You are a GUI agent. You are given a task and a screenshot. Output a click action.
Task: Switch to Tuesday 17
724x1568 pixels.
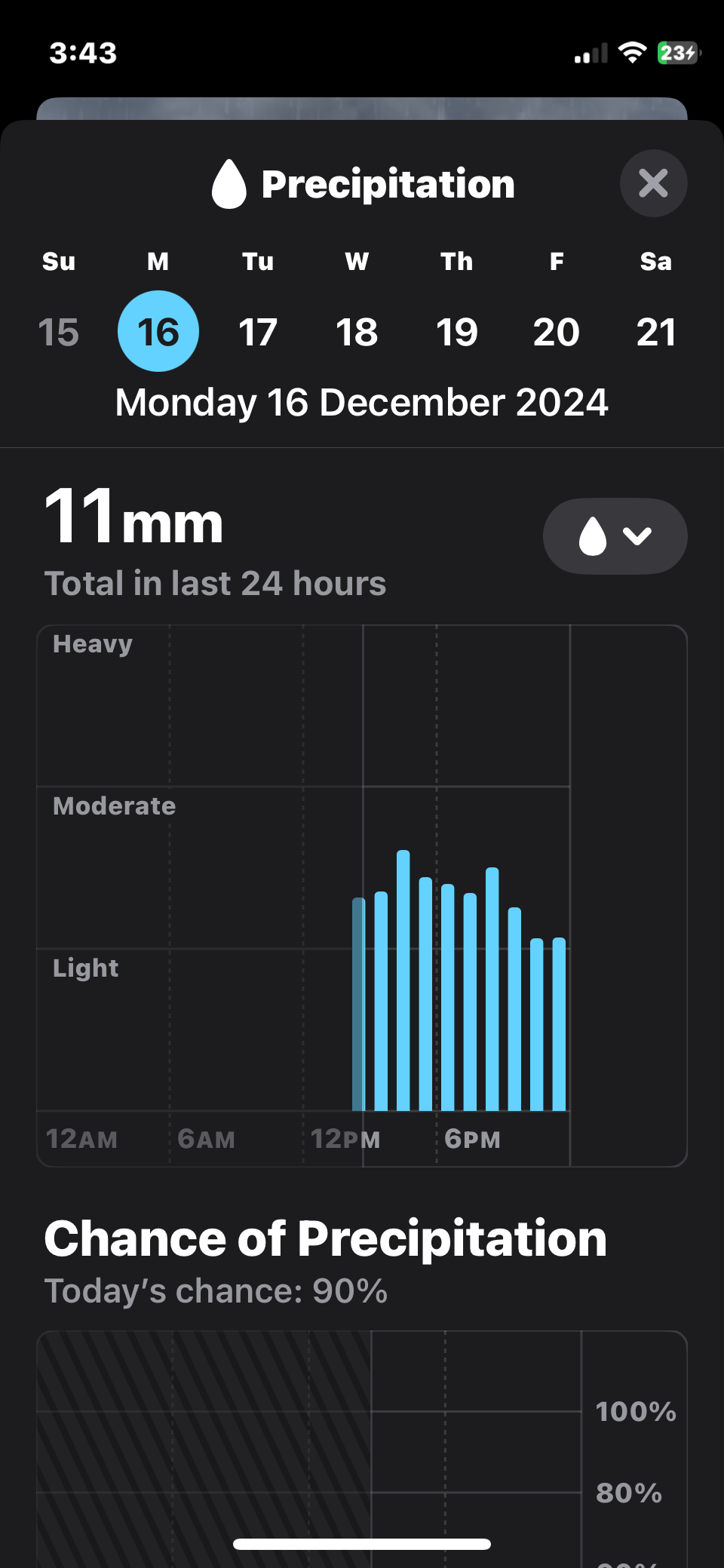coord(258,332)
